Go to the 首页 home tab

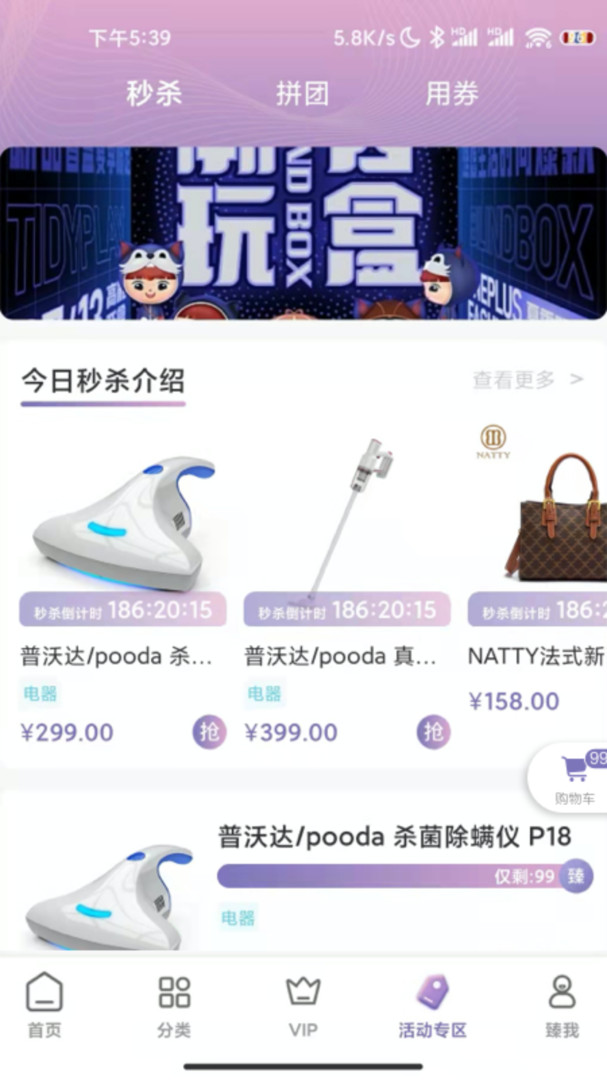[44, 1005]
